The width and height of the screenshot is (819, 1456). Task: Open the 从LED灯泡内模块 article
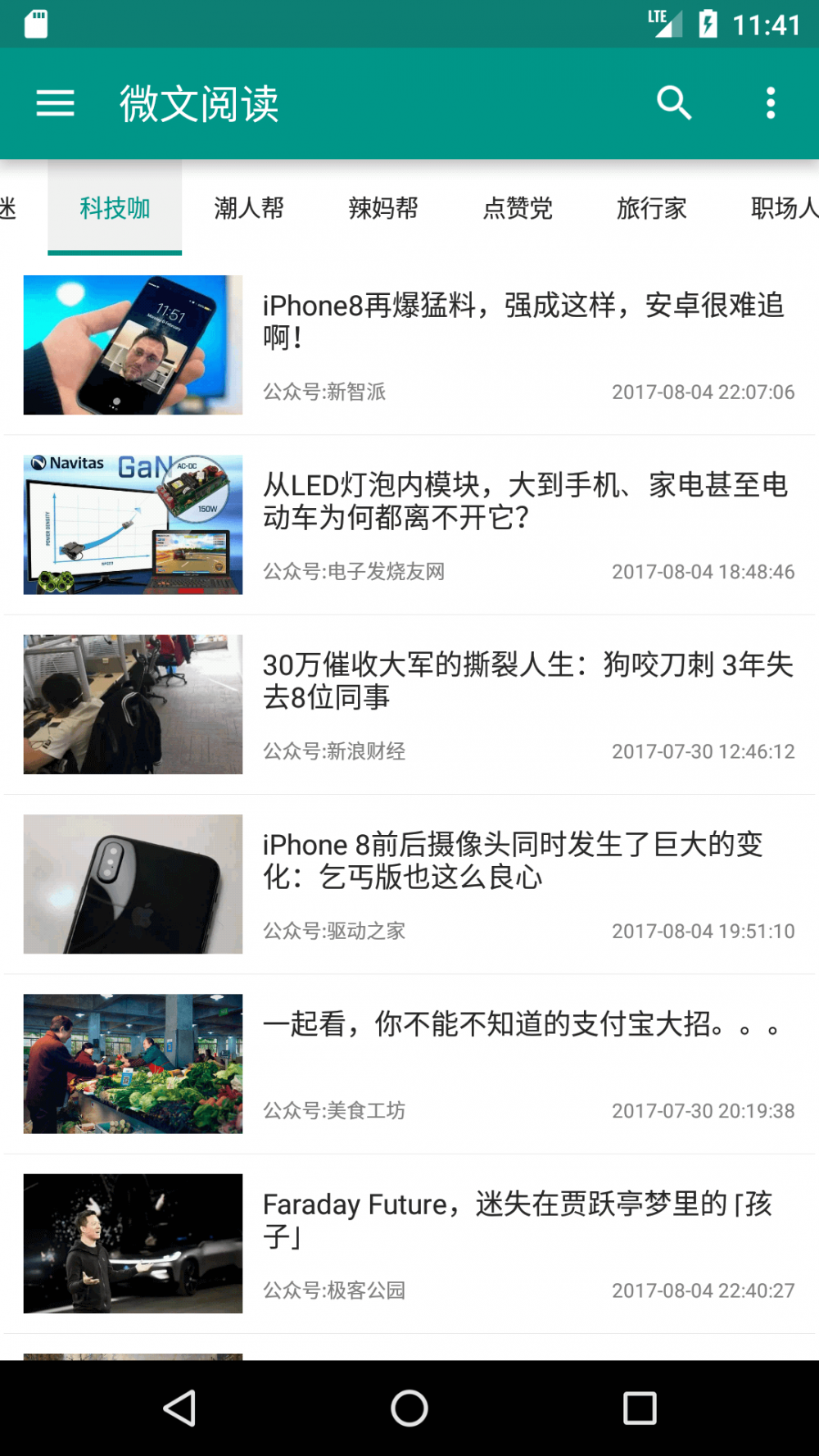click(x=409, y=524)
